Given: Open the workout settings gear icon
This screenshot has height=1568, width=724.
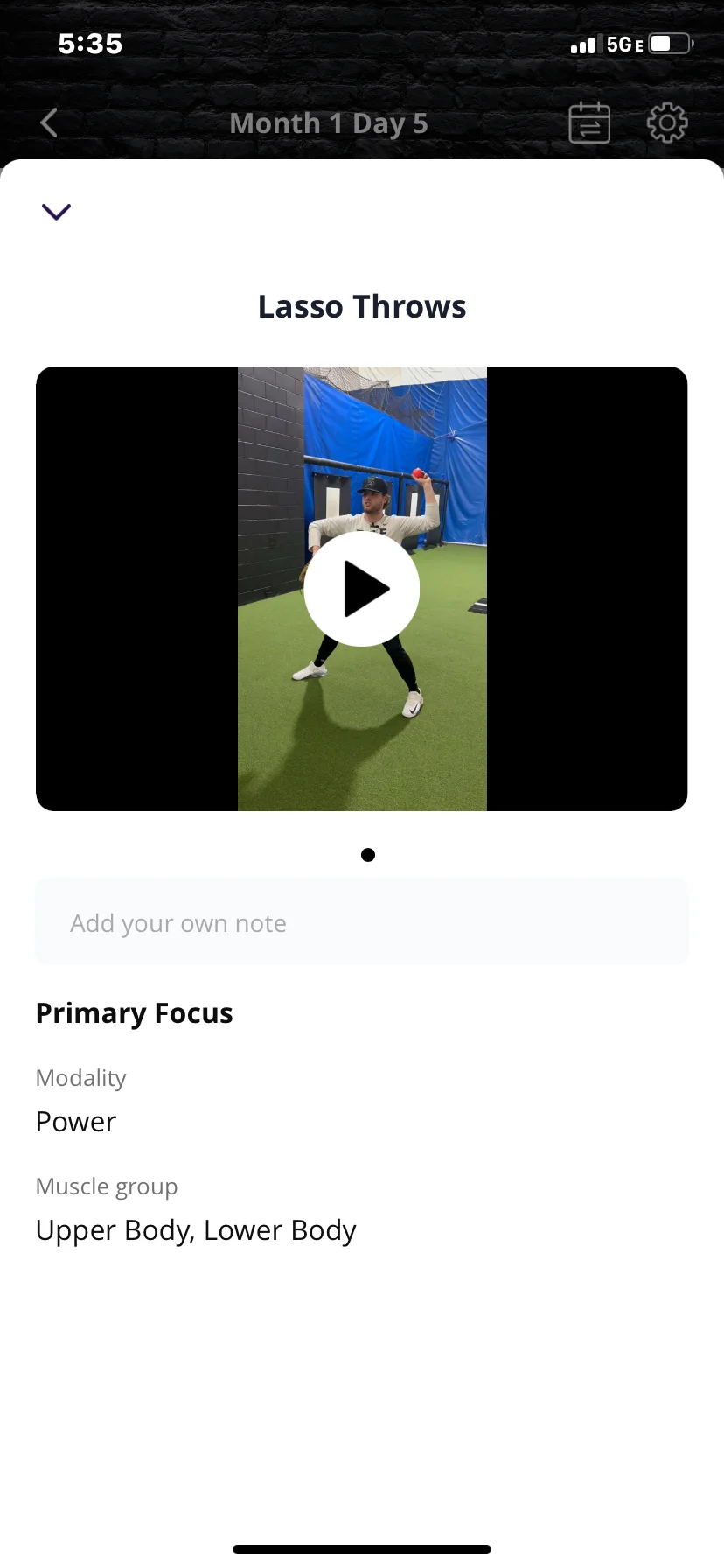Looking at the screenshot, I should point(666,122).
